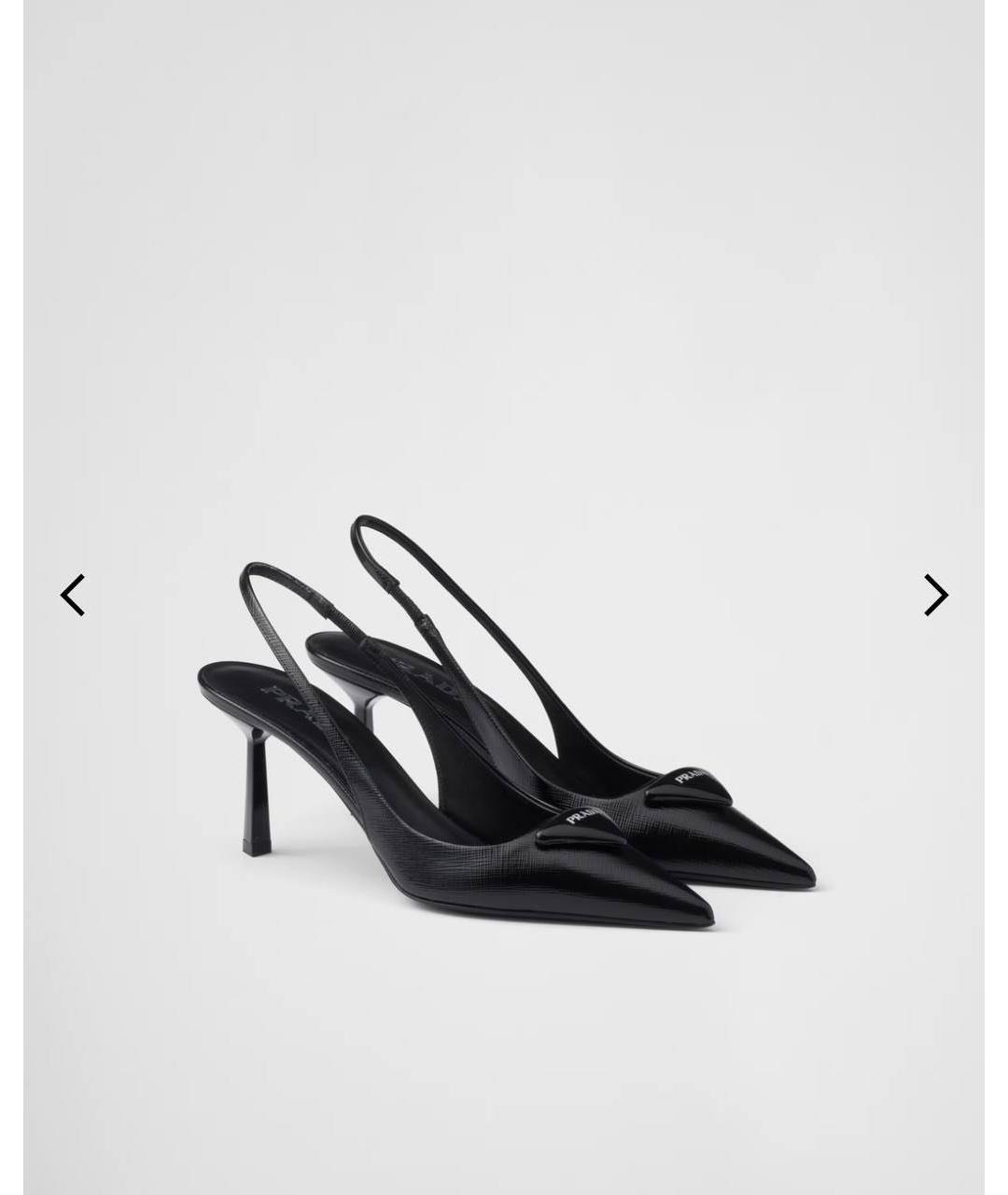Go to the previous product photo
The width and height of the screenshot is (1008, 1195).
tap(73, 595)
